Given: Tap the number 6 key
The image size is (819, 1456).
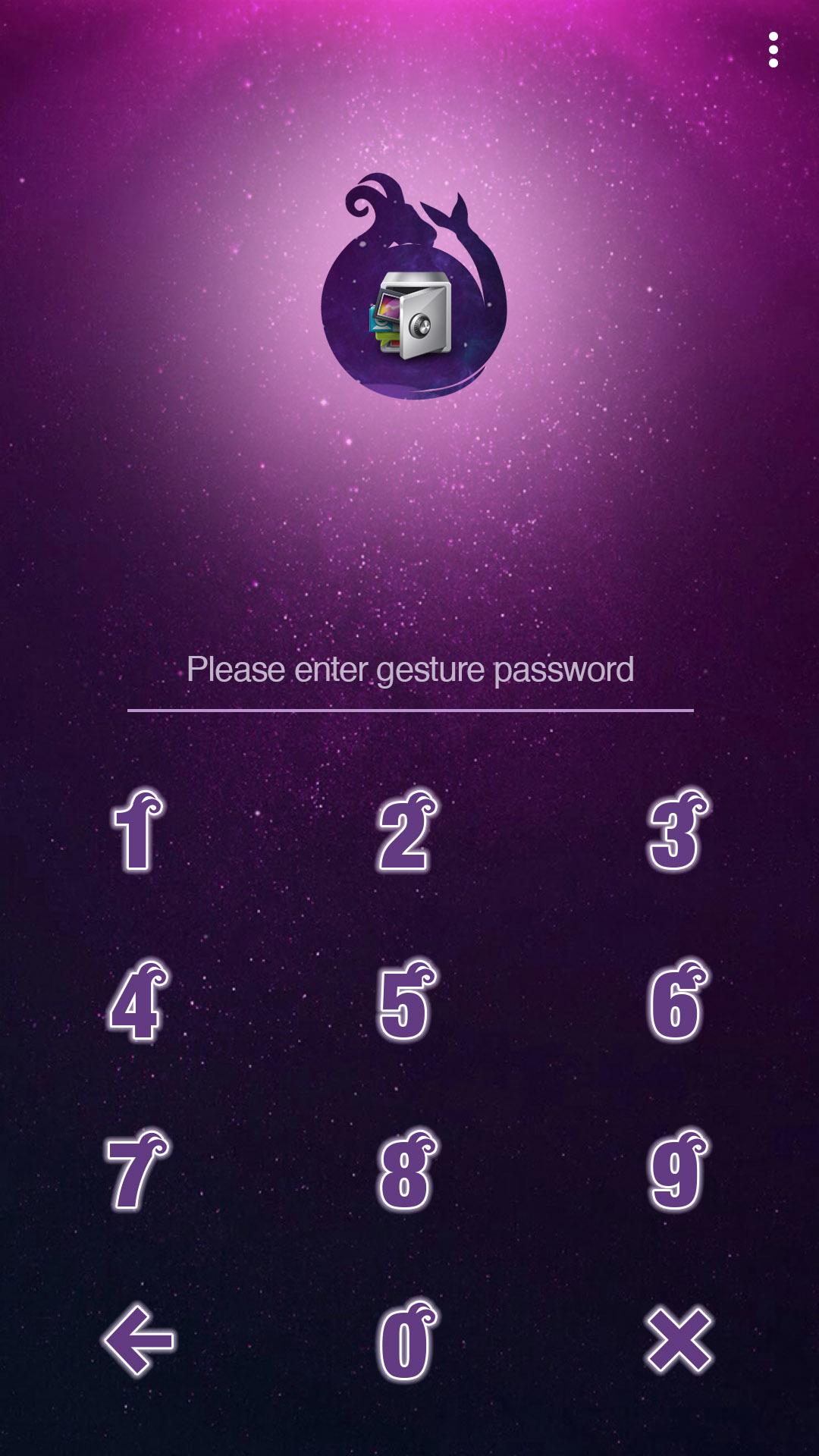Looking at the screenshot, I should point(676,1002).
